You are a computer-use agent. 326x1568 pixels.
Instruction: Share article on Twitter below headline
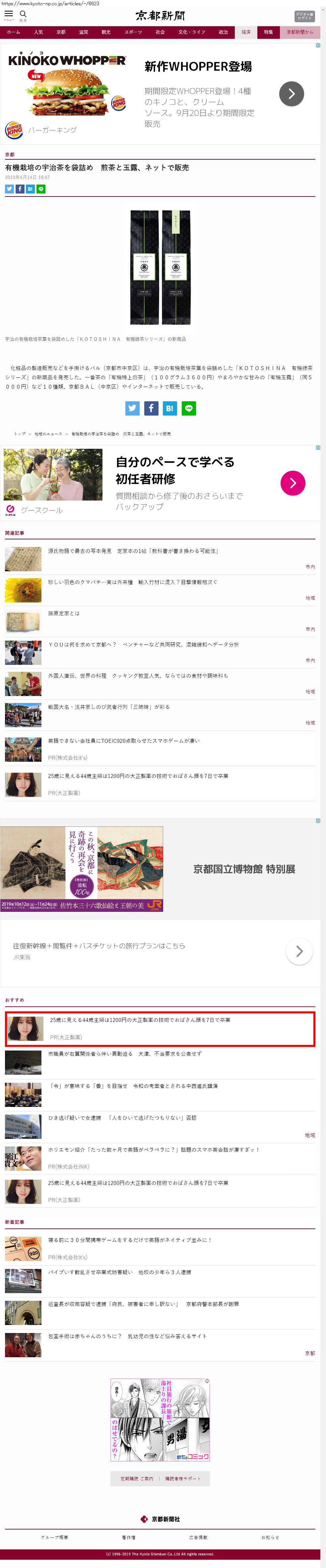9,189
